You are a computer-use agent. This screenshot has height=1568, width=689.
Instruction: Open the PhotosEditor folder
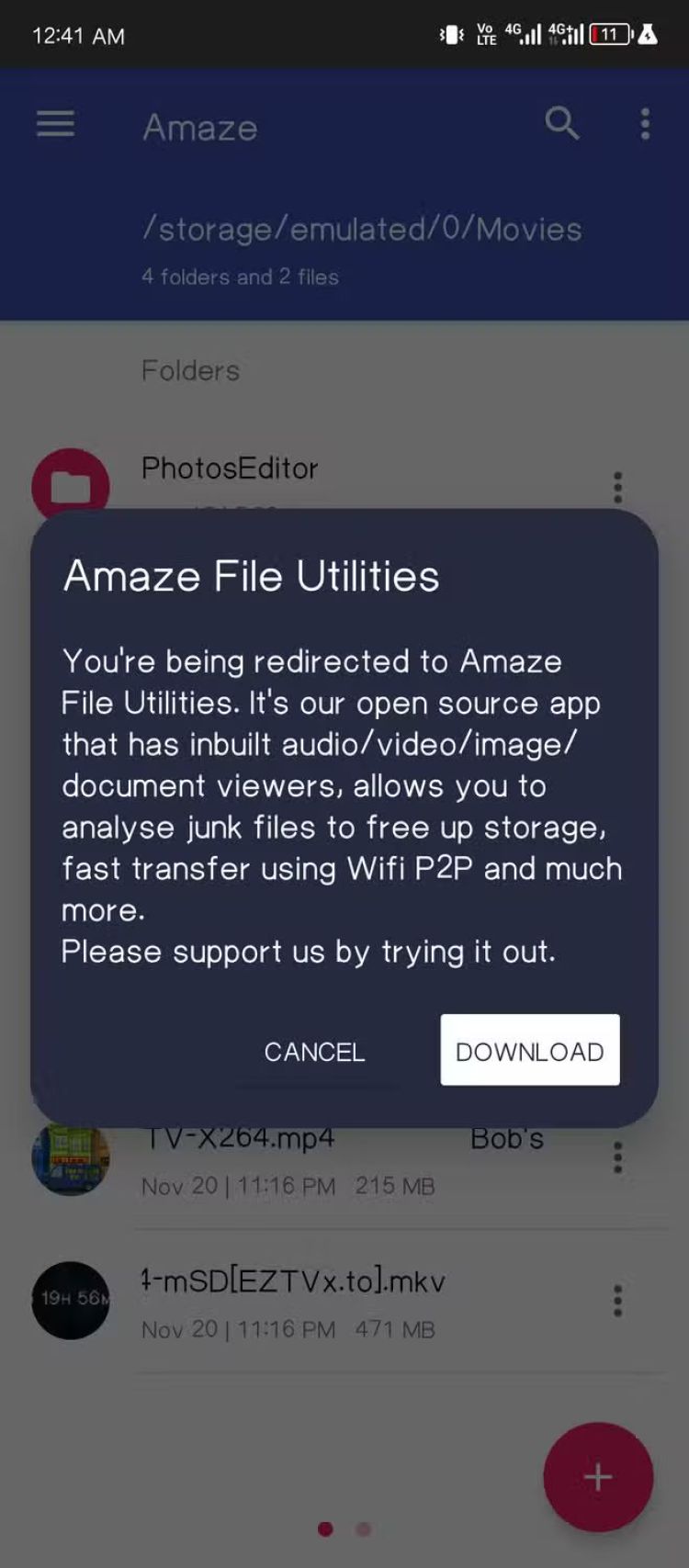coord(230,469)
